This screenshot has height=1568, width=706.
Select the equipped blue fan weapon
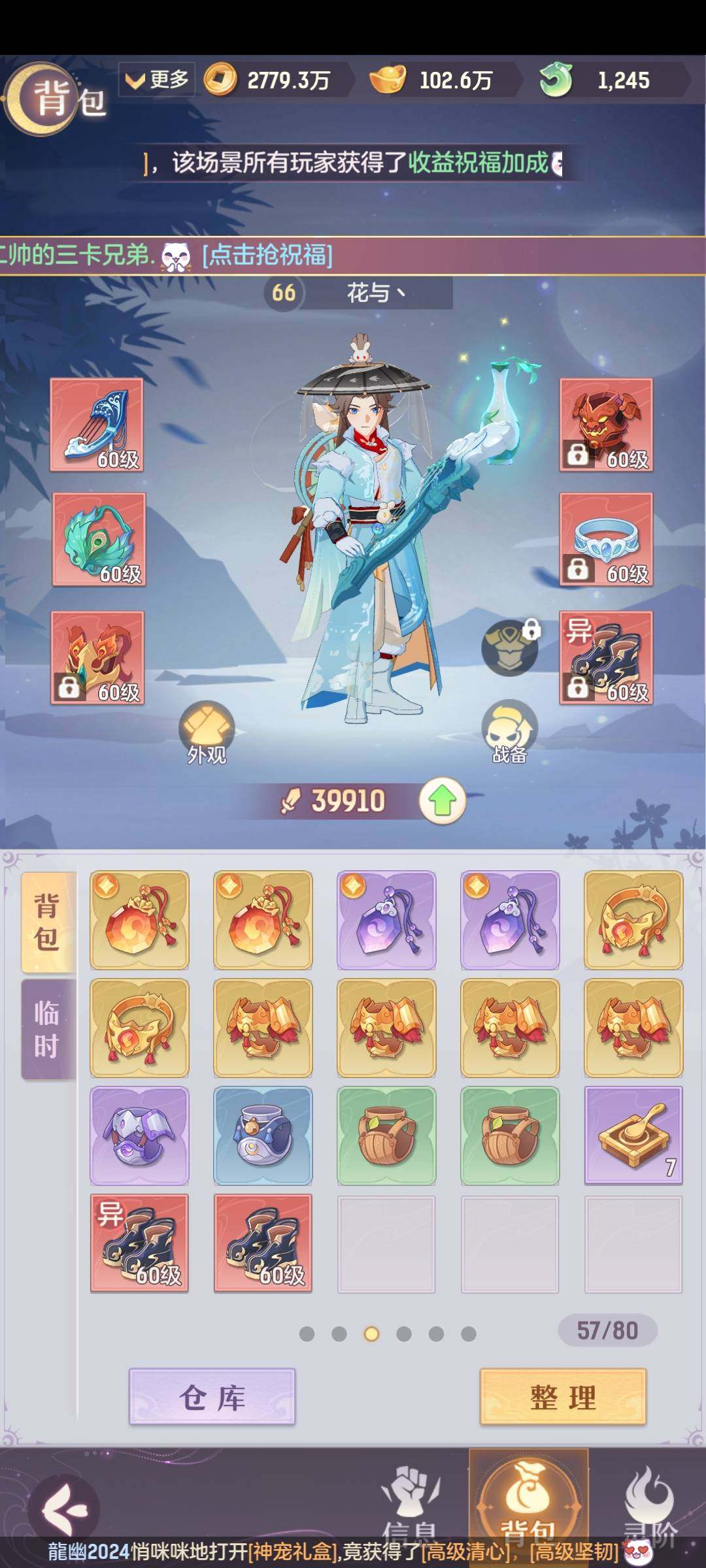click(97, 425)
